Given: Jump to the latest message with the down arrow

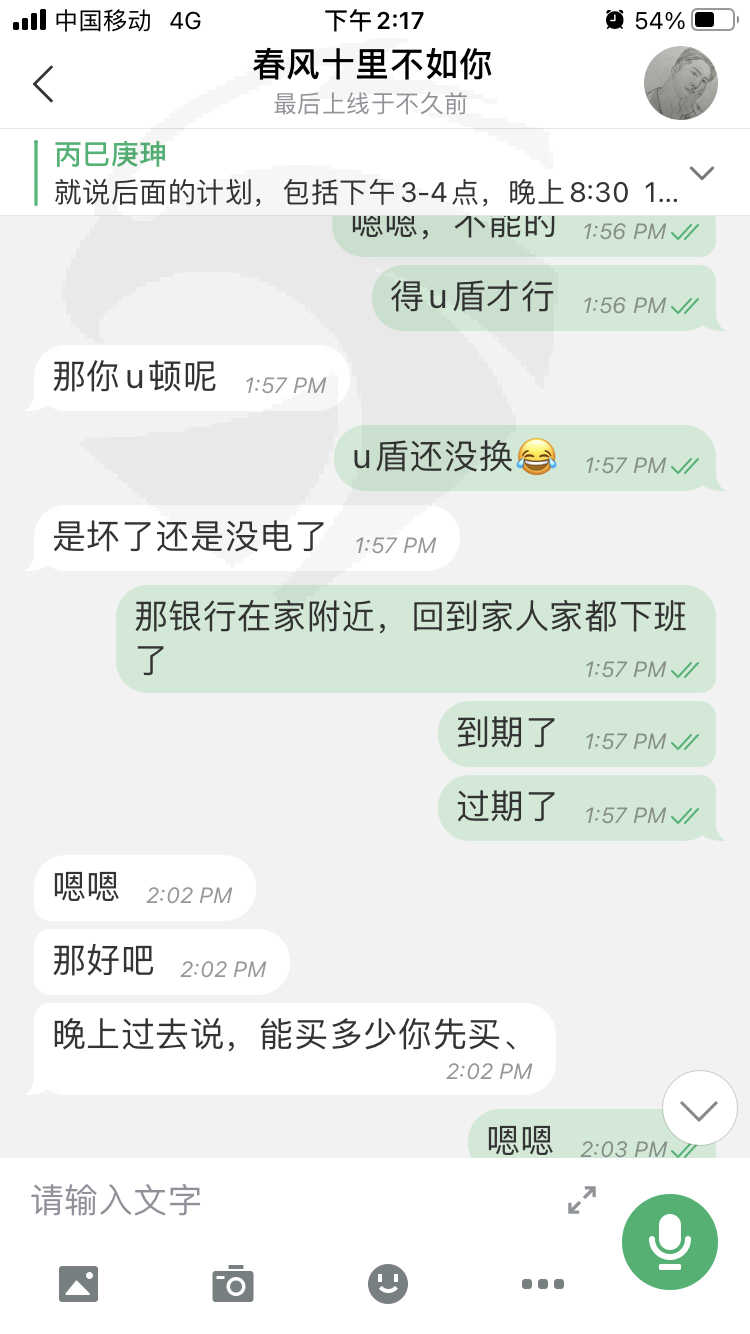Looking at the screenshot, I should click(699, 1108).
